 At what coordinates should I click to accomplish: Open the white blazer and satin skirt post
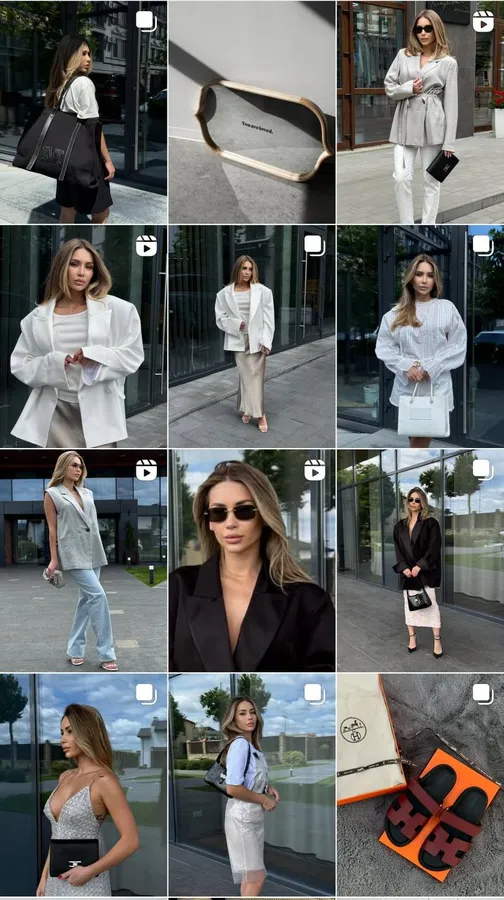[x=252, y=336]
